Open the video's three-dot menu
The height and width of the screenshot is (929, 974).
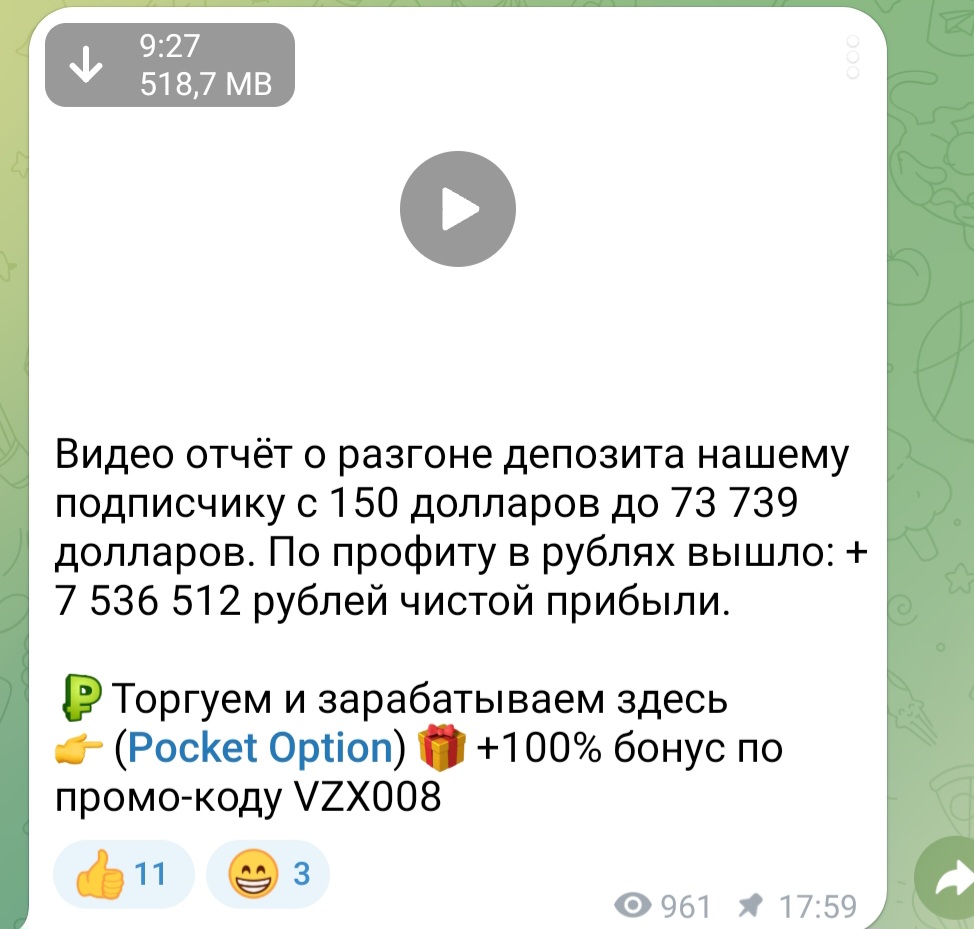tap(853, 57)
